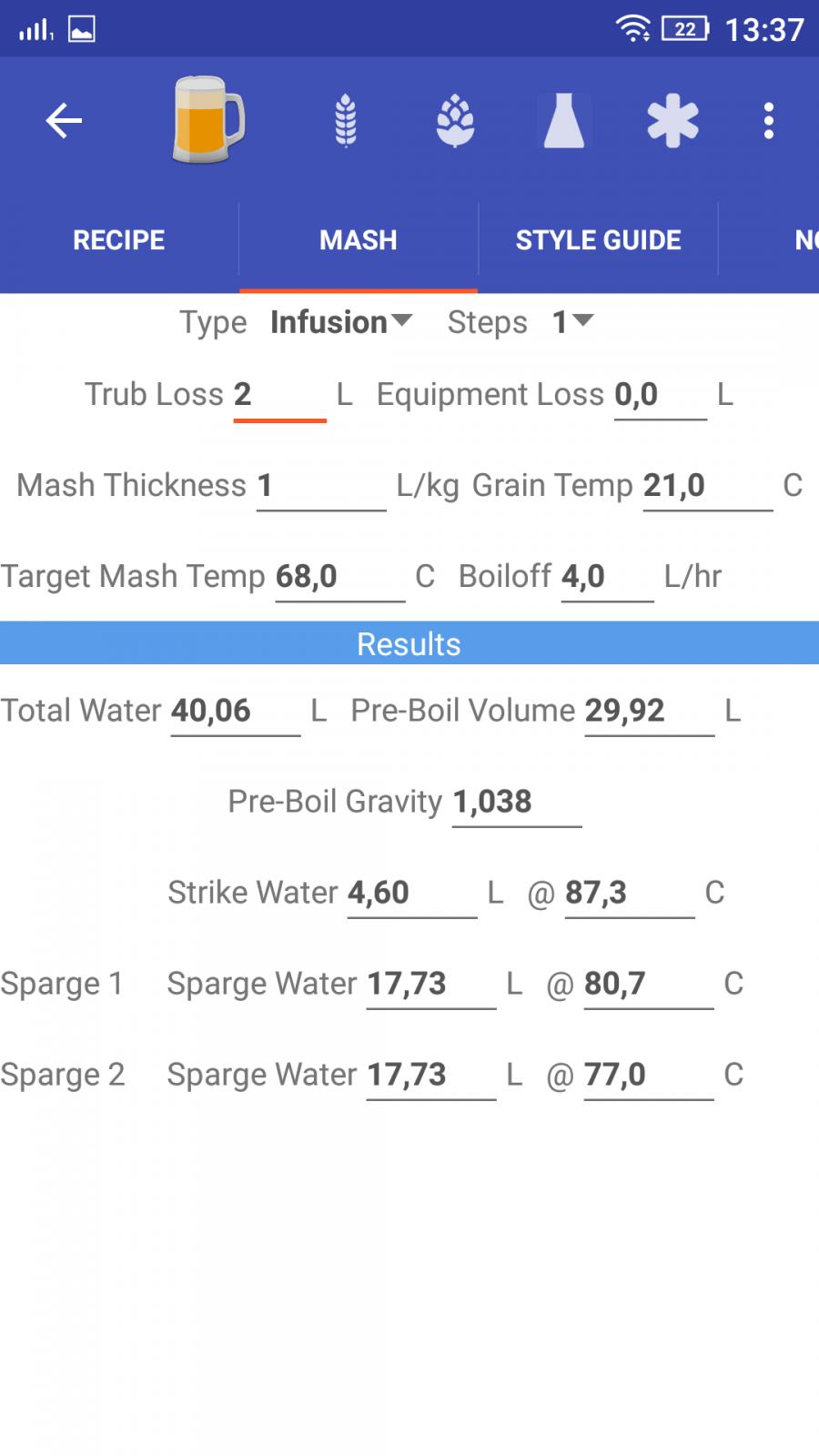Edit the Mash Thickness field
This screenshot has width=819, height=1456.
click(321, 487)
